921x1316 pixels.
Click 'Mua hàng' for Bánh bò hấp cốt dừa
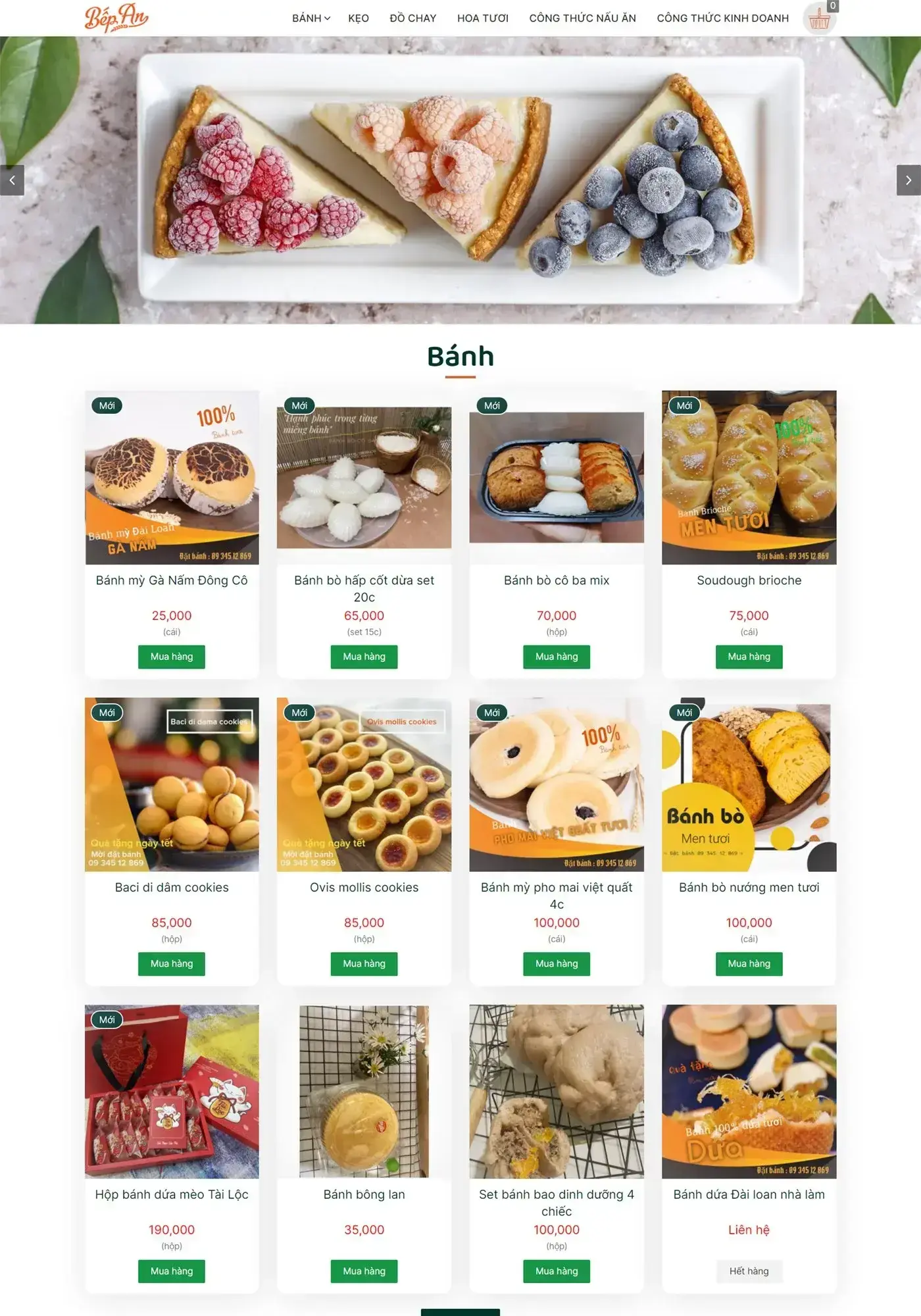pyautogui.click(x=364, y=656)
